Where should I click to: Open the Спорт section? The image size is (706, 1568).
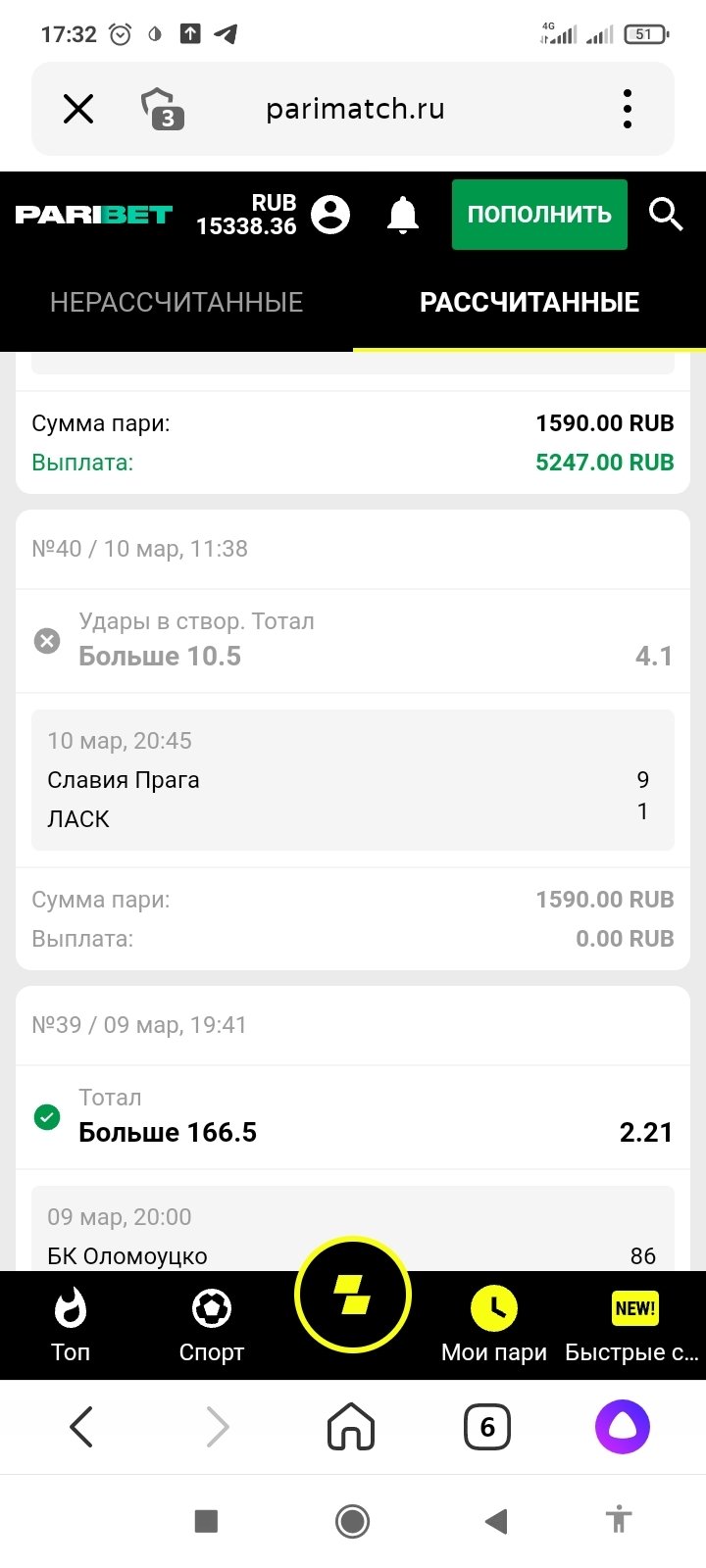[212, 1326]
